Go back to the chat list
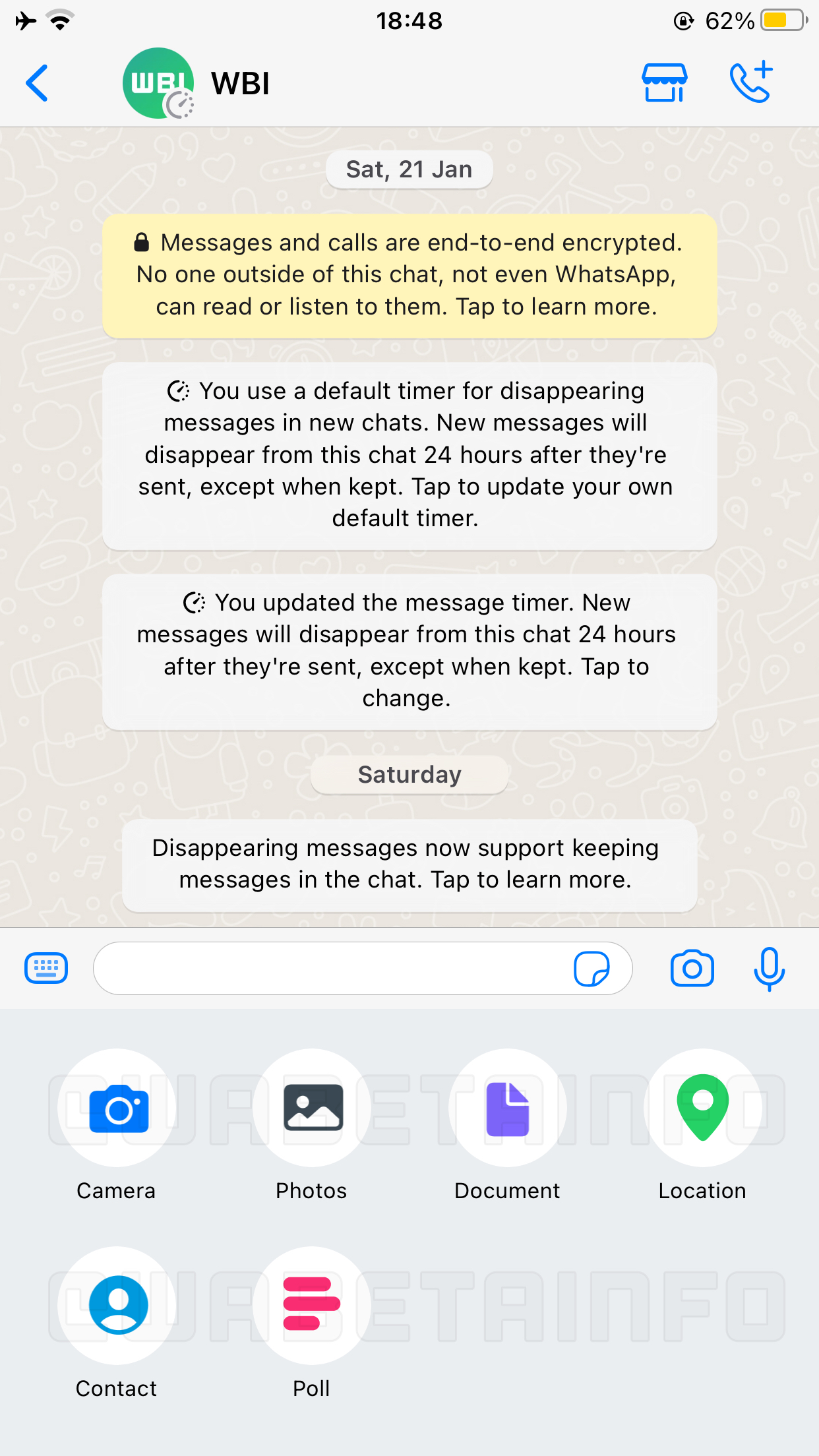The width and height of the screenshot is (819, 1456). click(37, 84)
